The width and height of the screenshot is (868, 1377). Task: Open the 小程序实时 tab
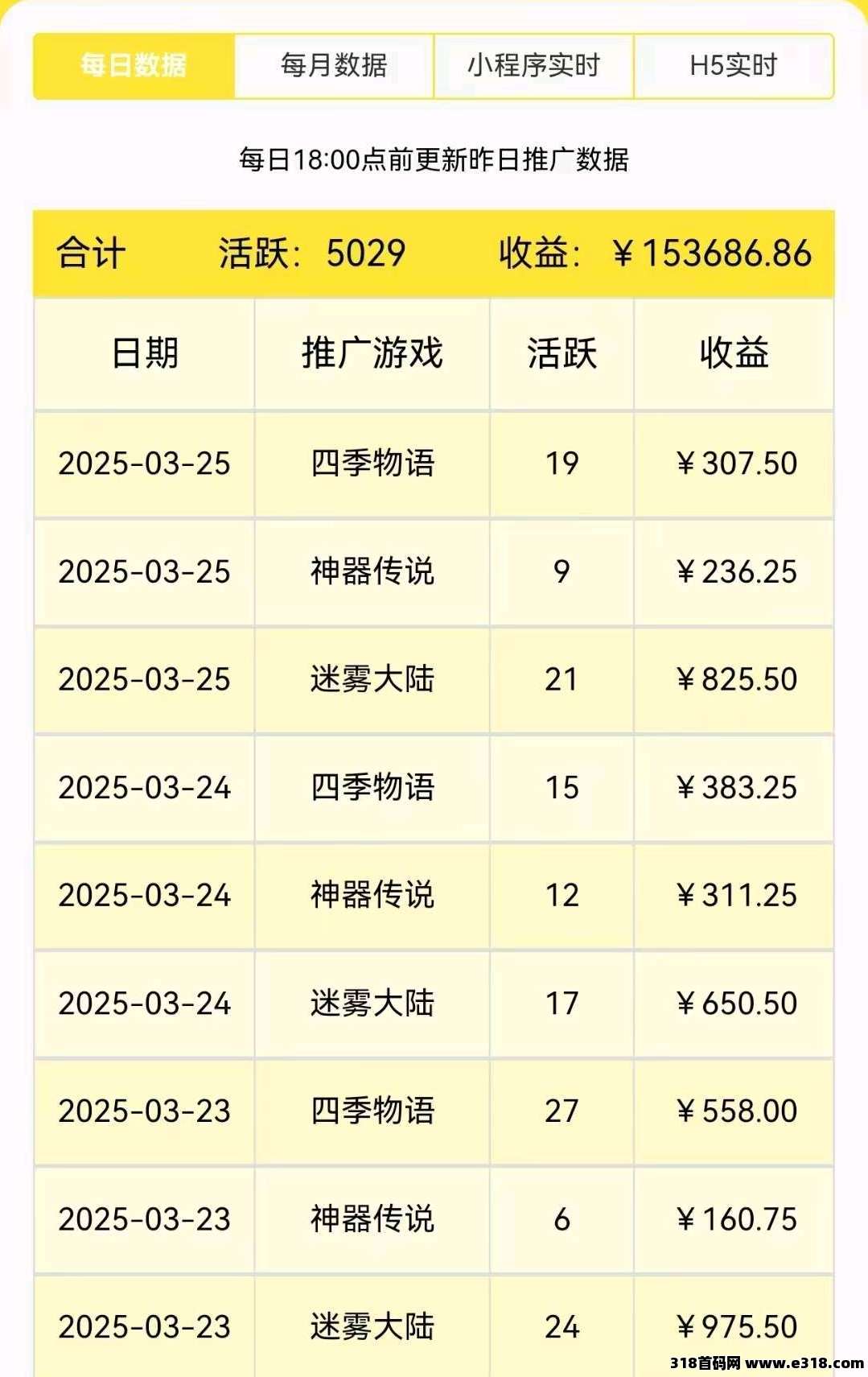534,67
